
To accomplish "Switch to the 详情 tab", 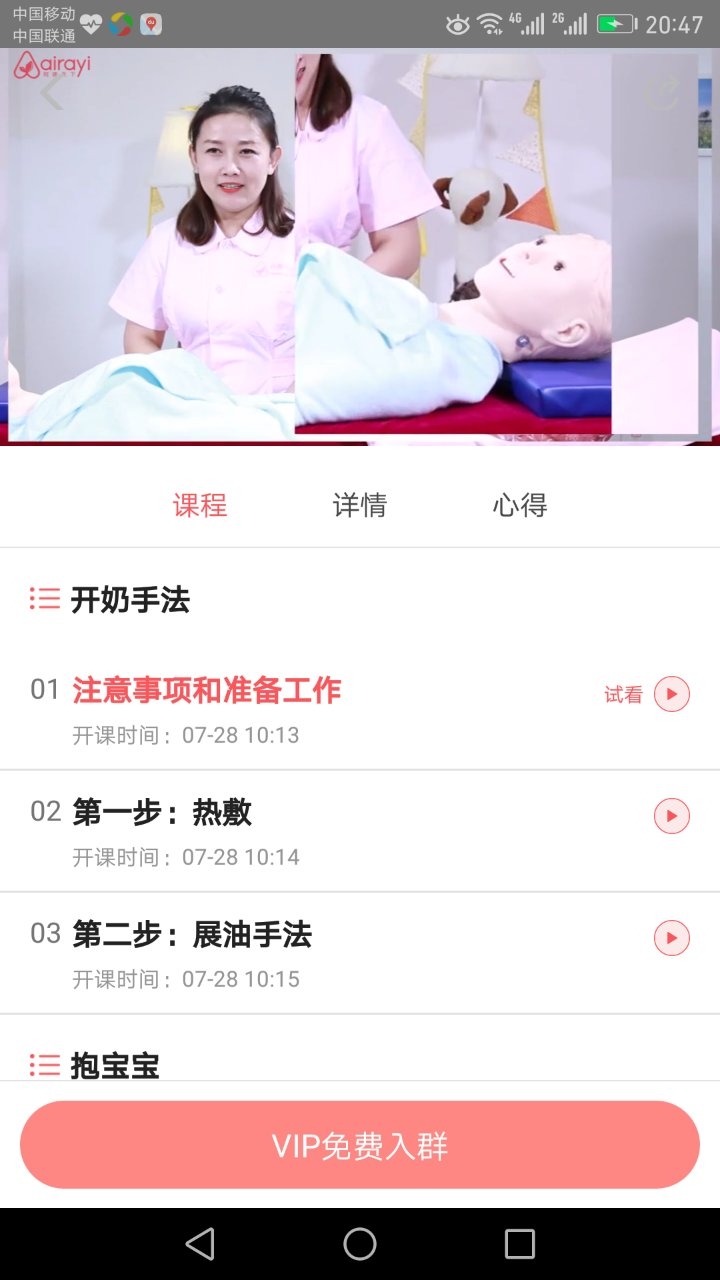I will [x=360, y=505].
